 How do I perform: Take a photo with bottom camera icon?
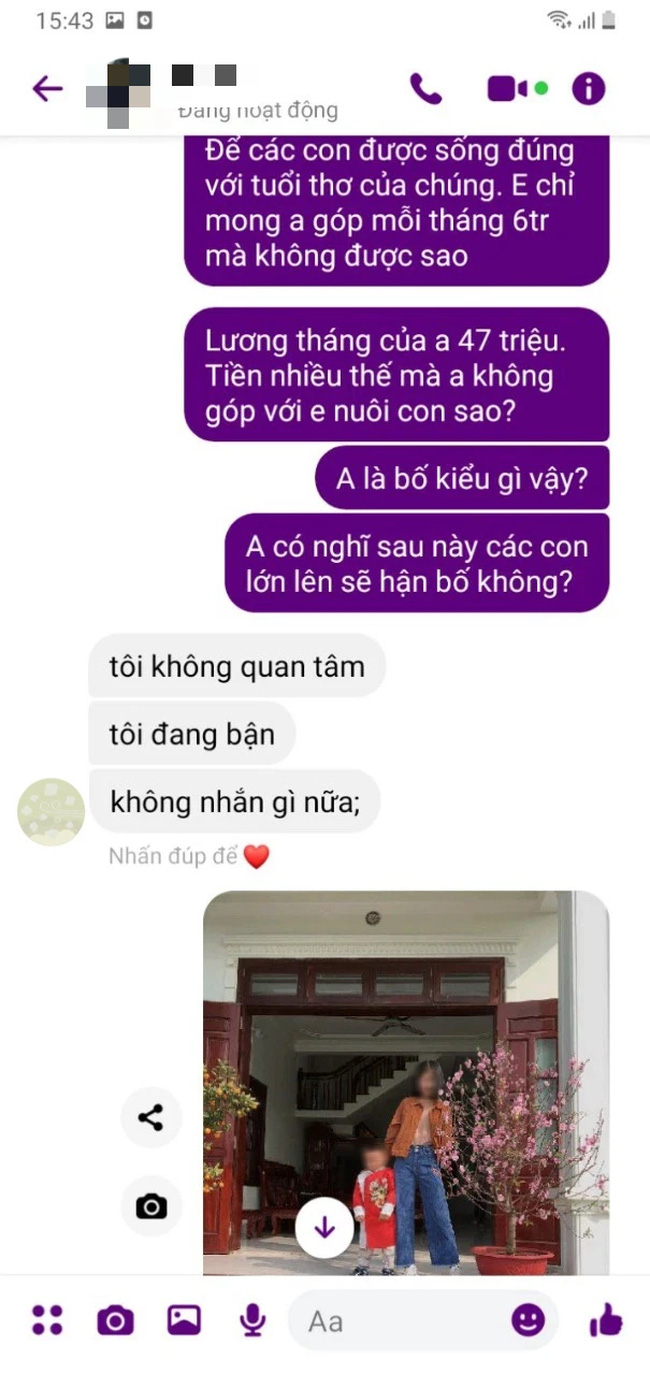click(115, 1320)
